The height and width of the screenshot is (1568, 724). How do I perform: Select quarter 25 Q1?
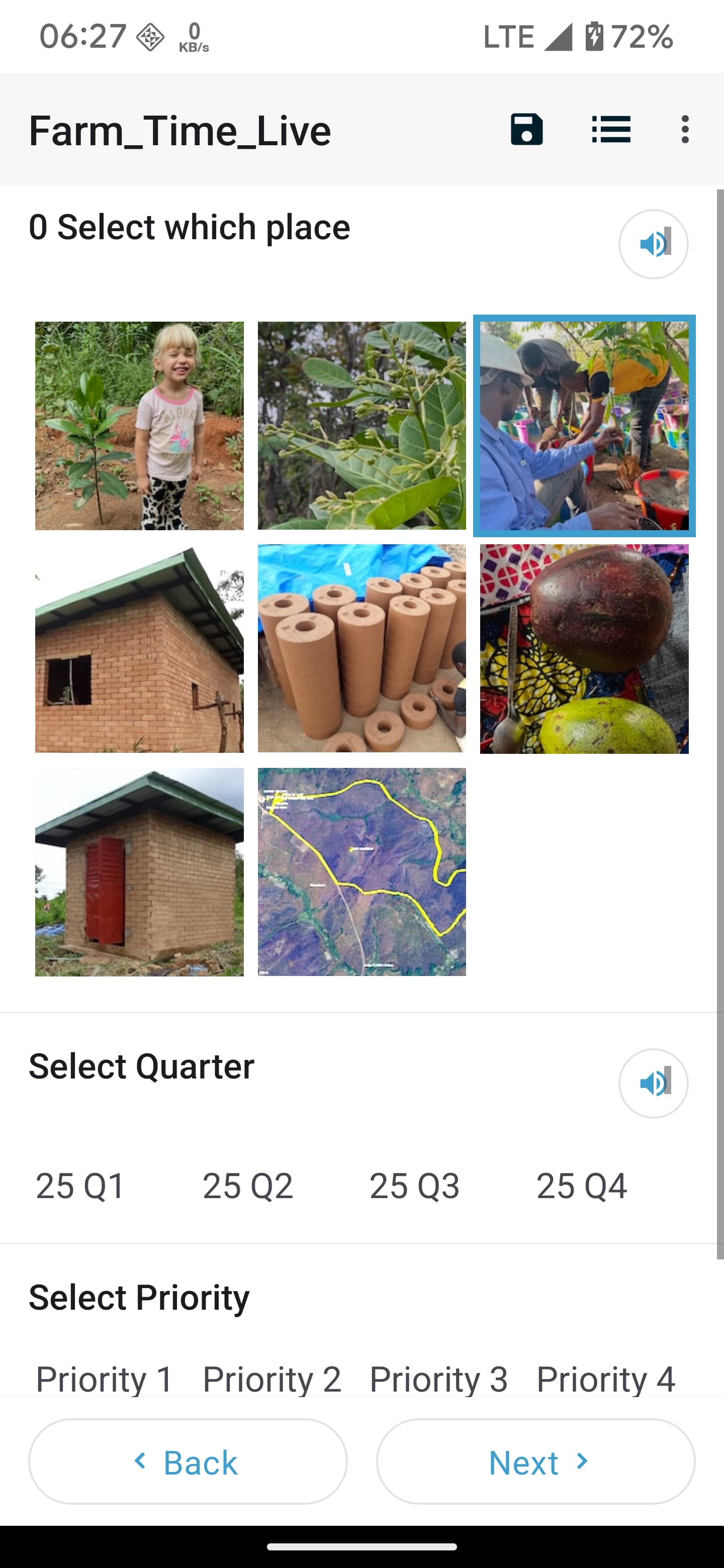80,1186
